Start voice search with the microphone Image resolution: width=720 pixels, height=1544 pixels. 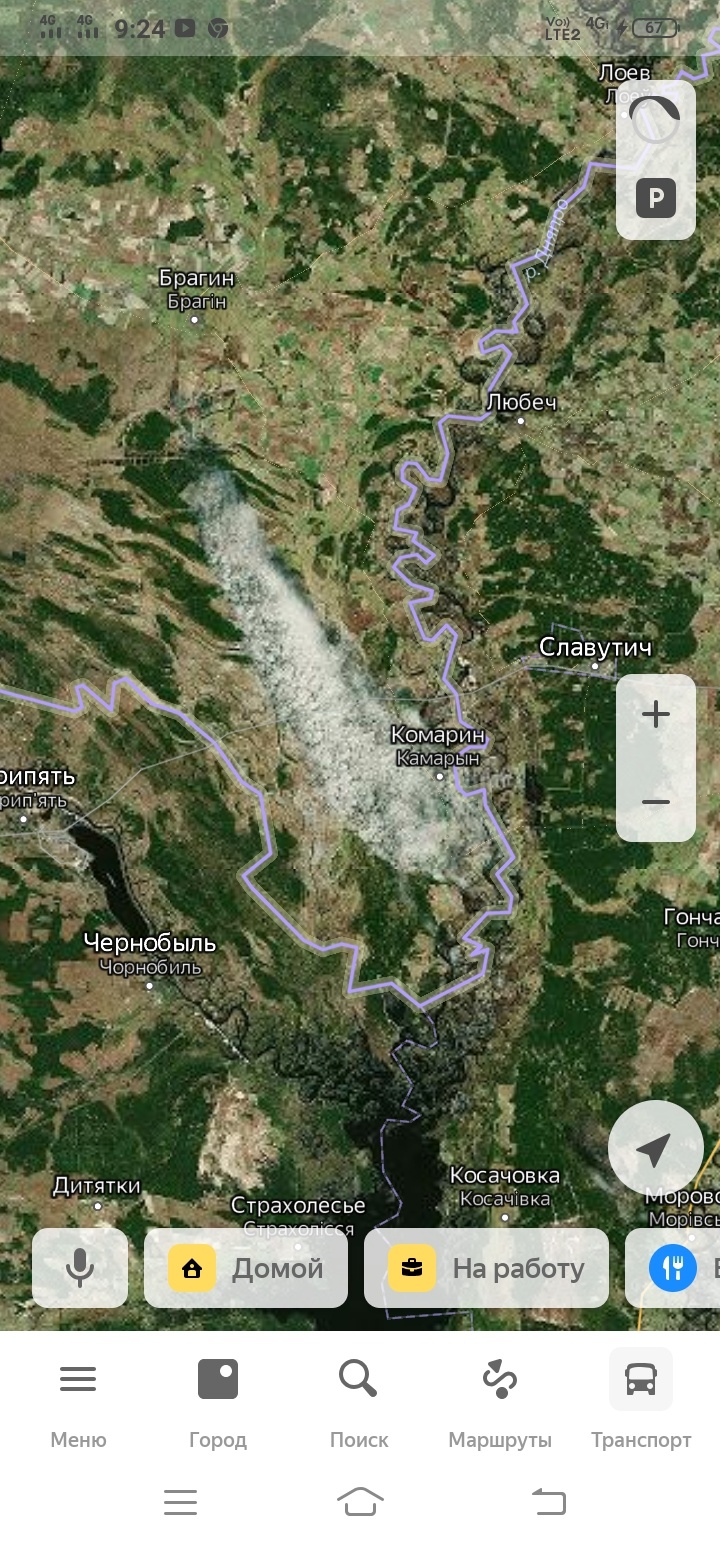point(80,1268)
